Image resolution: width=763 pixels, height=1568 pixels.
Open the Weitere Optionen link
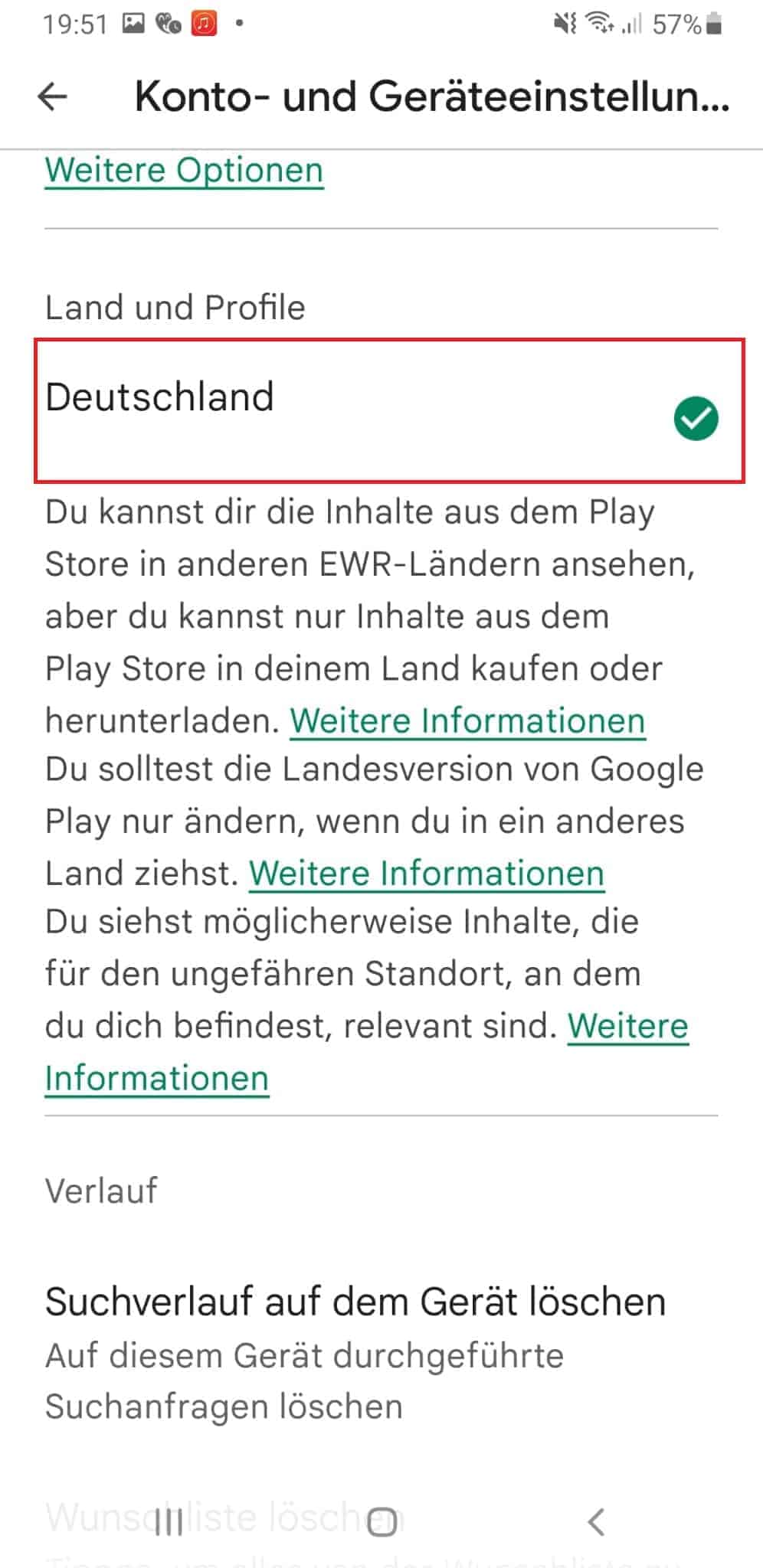[x=184, y=170]
